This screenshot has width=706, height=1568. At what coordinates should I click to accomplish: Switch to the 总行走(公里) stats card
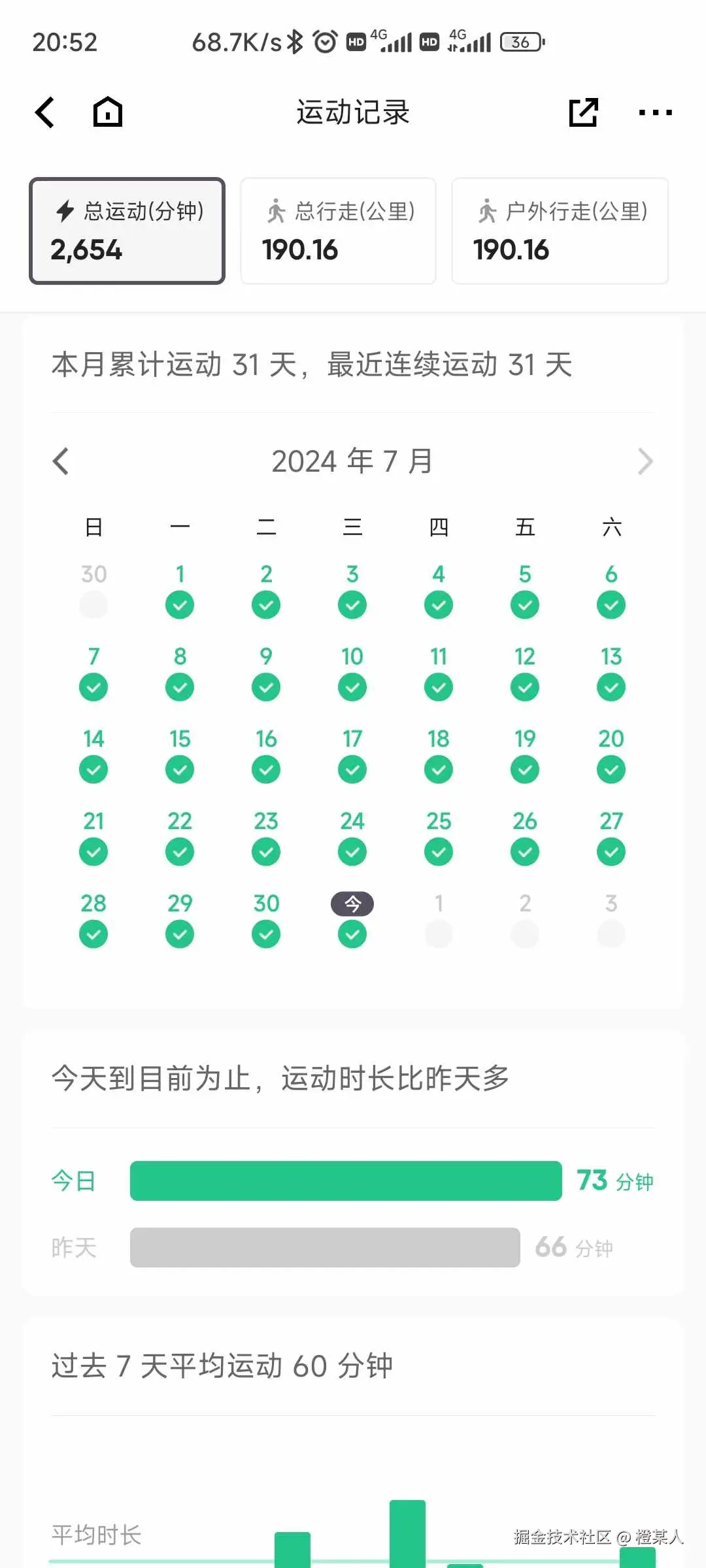pos(338,231)
